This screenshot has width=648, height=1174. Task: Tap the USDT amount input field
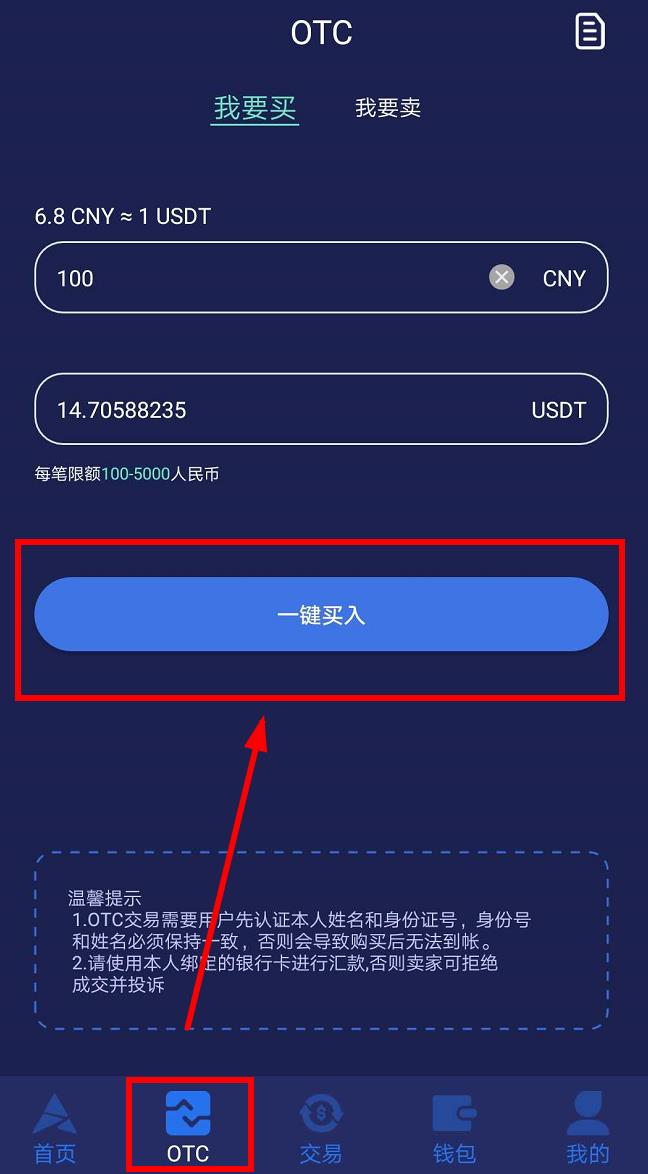(280, 409)
